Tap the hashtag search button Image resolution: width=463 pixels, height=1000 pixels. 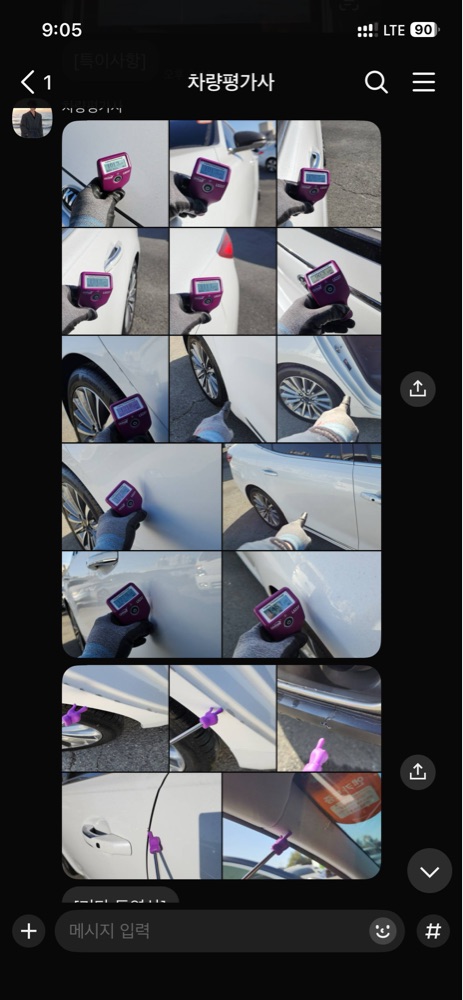tap(433, 931)
